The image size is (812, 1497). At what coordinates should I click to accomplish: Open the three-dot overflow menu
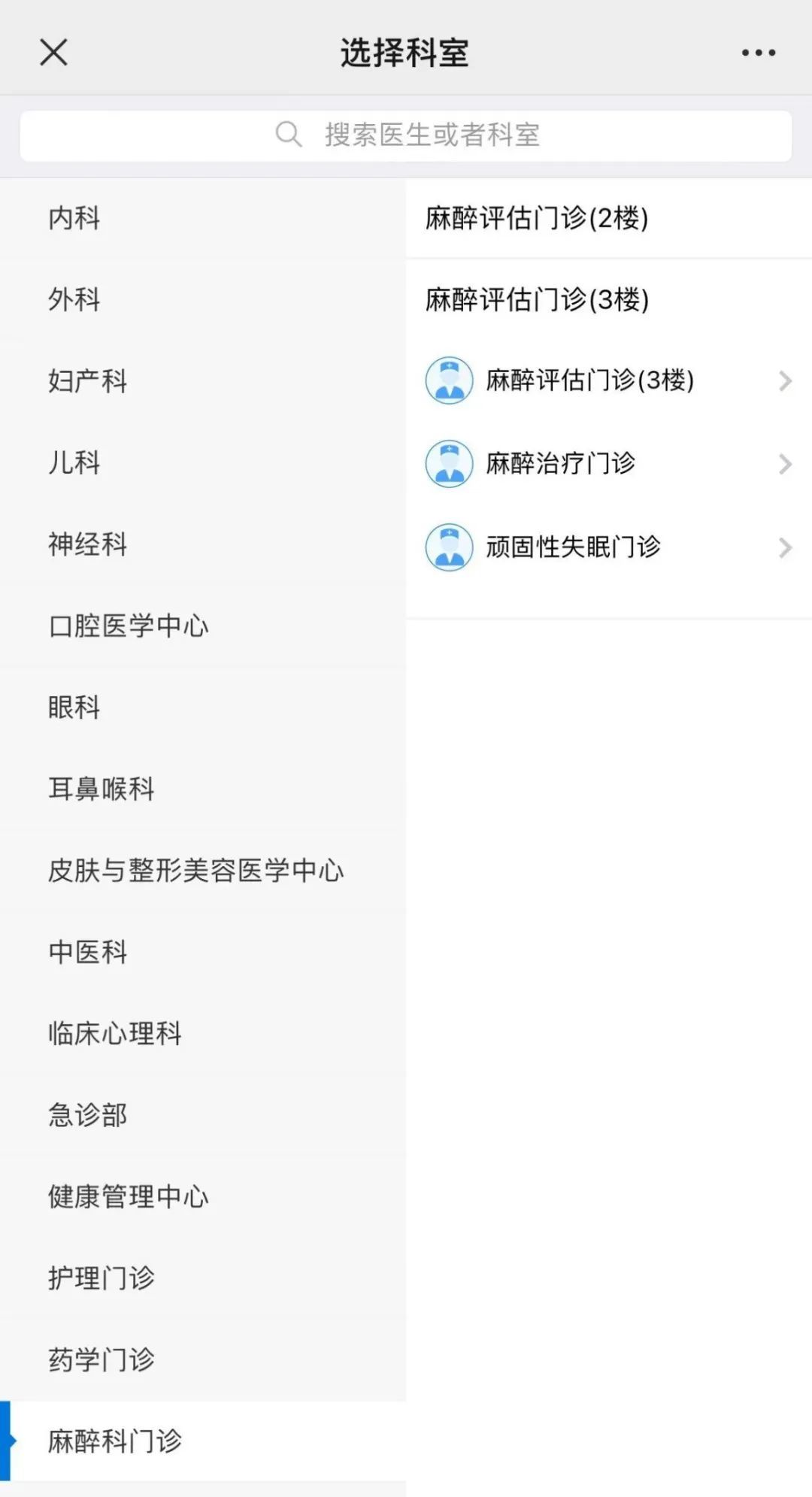[x=758, y=53]
